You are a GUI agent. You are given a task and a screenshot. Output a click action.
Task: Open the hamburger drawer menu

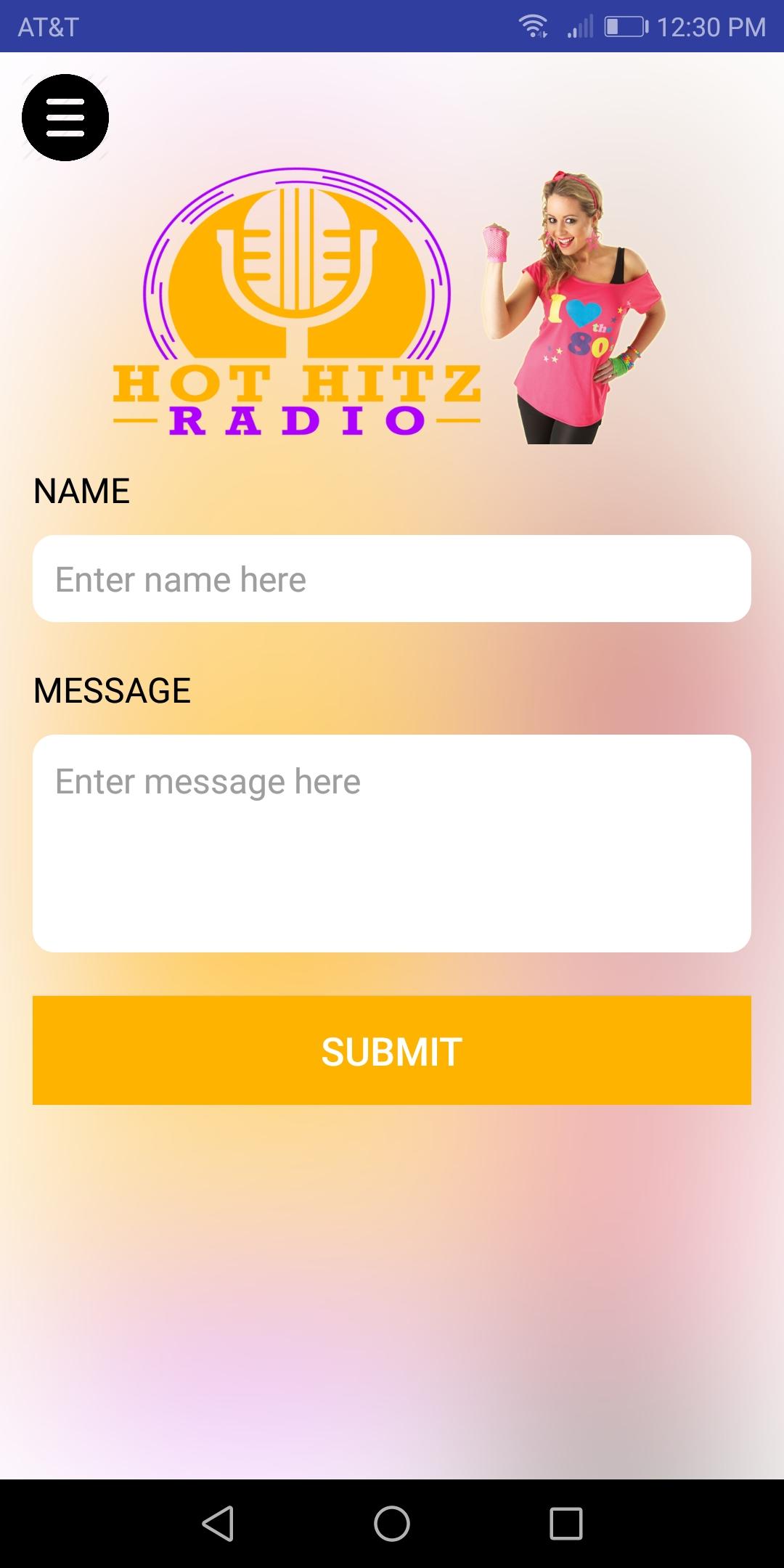tap(65, 118)
